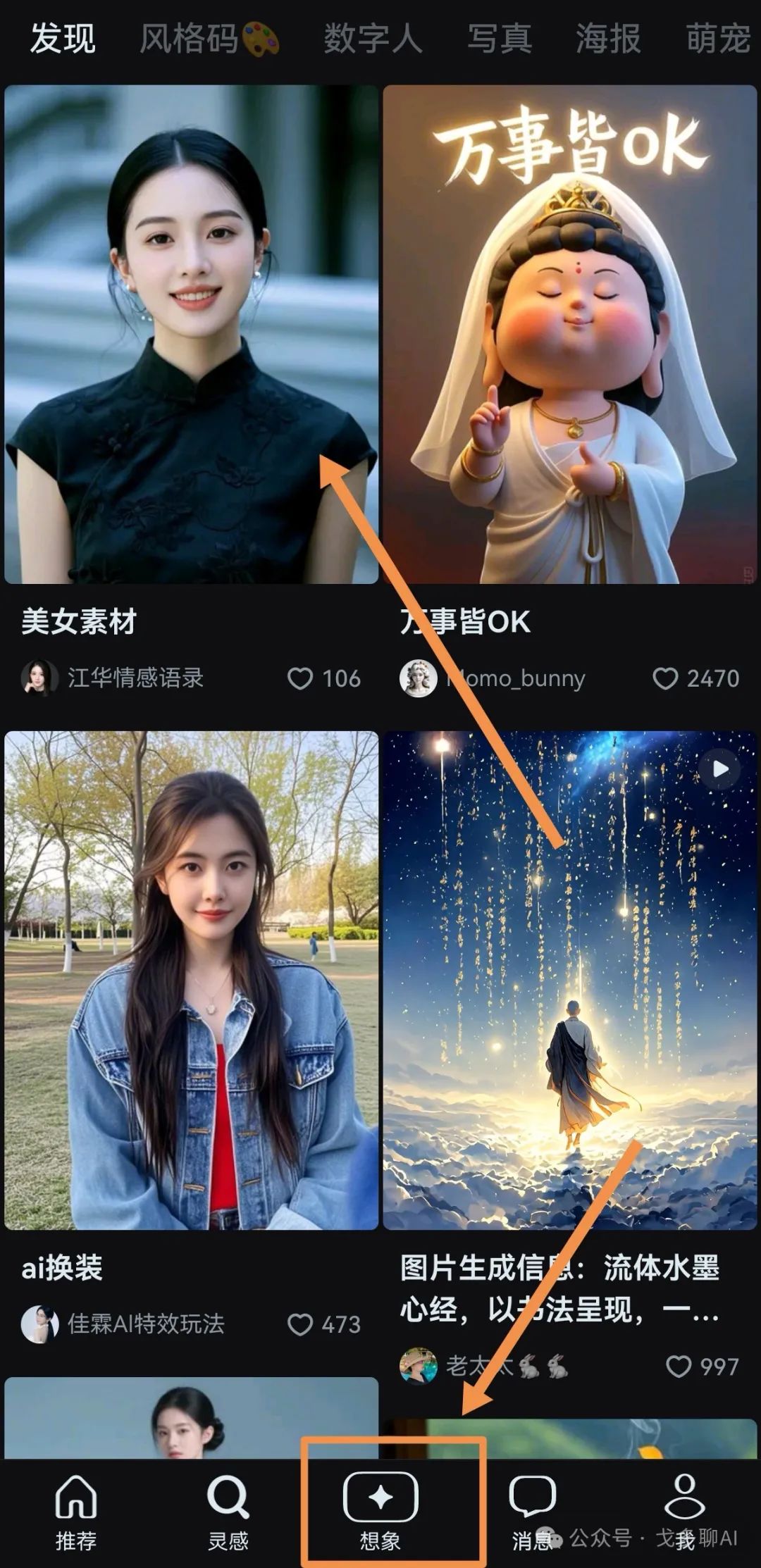This screenshot has width=761, height=1568.
Task: Open the 美女素材 image card
Action: [191, 335]
